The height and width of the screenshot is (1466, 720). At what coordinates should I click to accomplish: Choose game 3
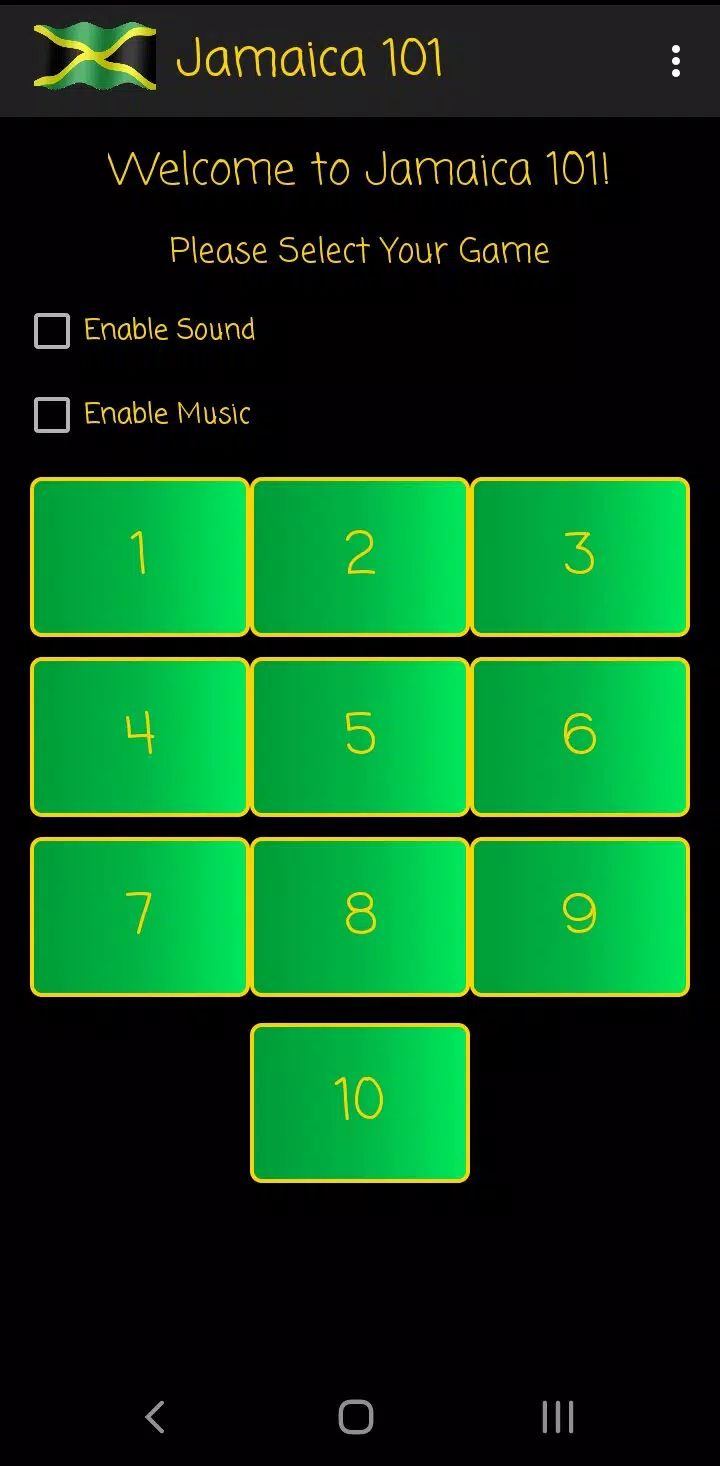[580, 557]
